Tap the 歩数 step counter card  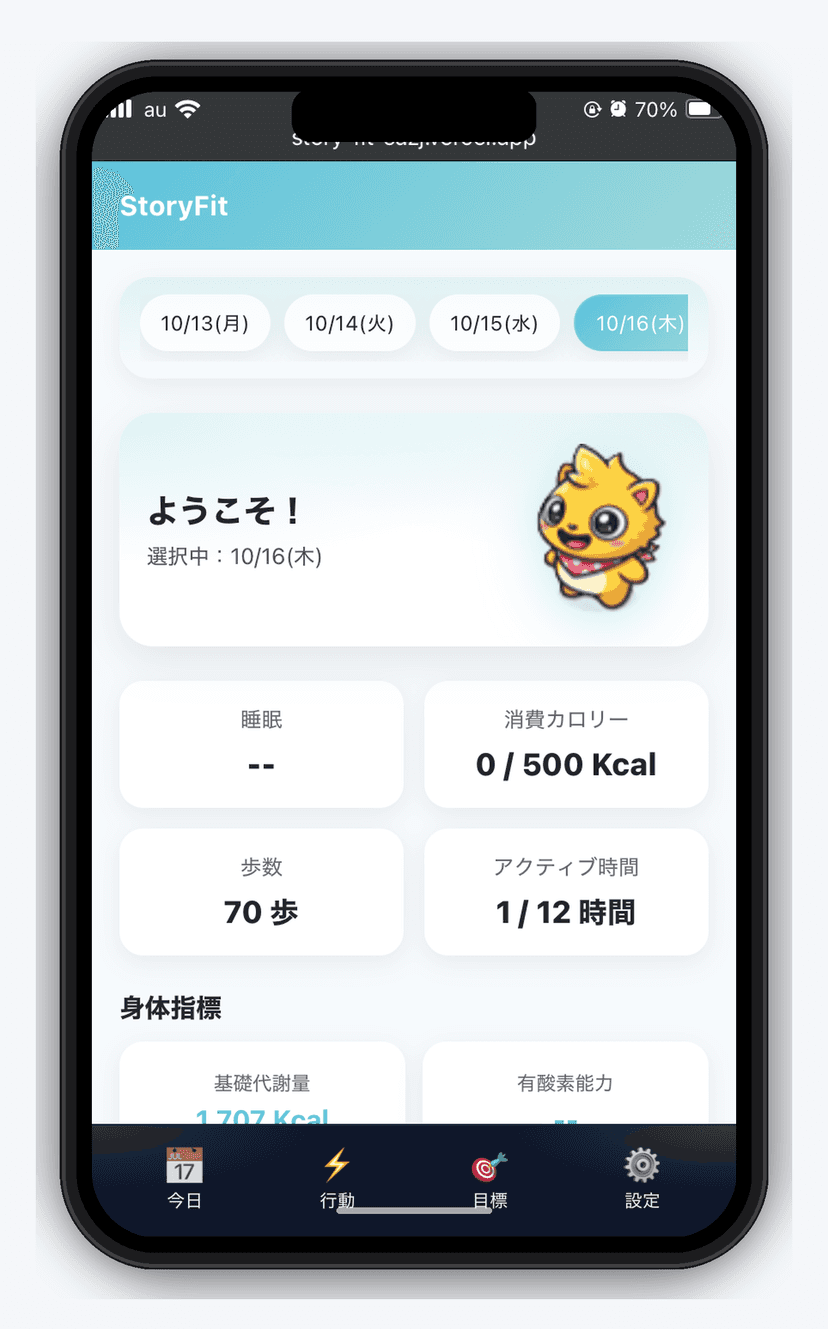click(x=261, y=891)
